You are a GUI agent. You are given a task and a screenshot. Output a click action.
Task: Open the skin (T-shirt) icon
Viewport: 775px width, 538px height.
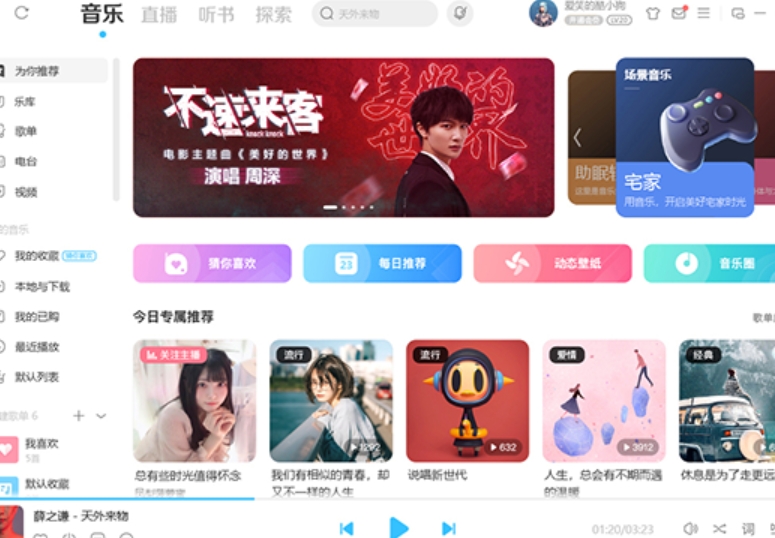point(653,14)
